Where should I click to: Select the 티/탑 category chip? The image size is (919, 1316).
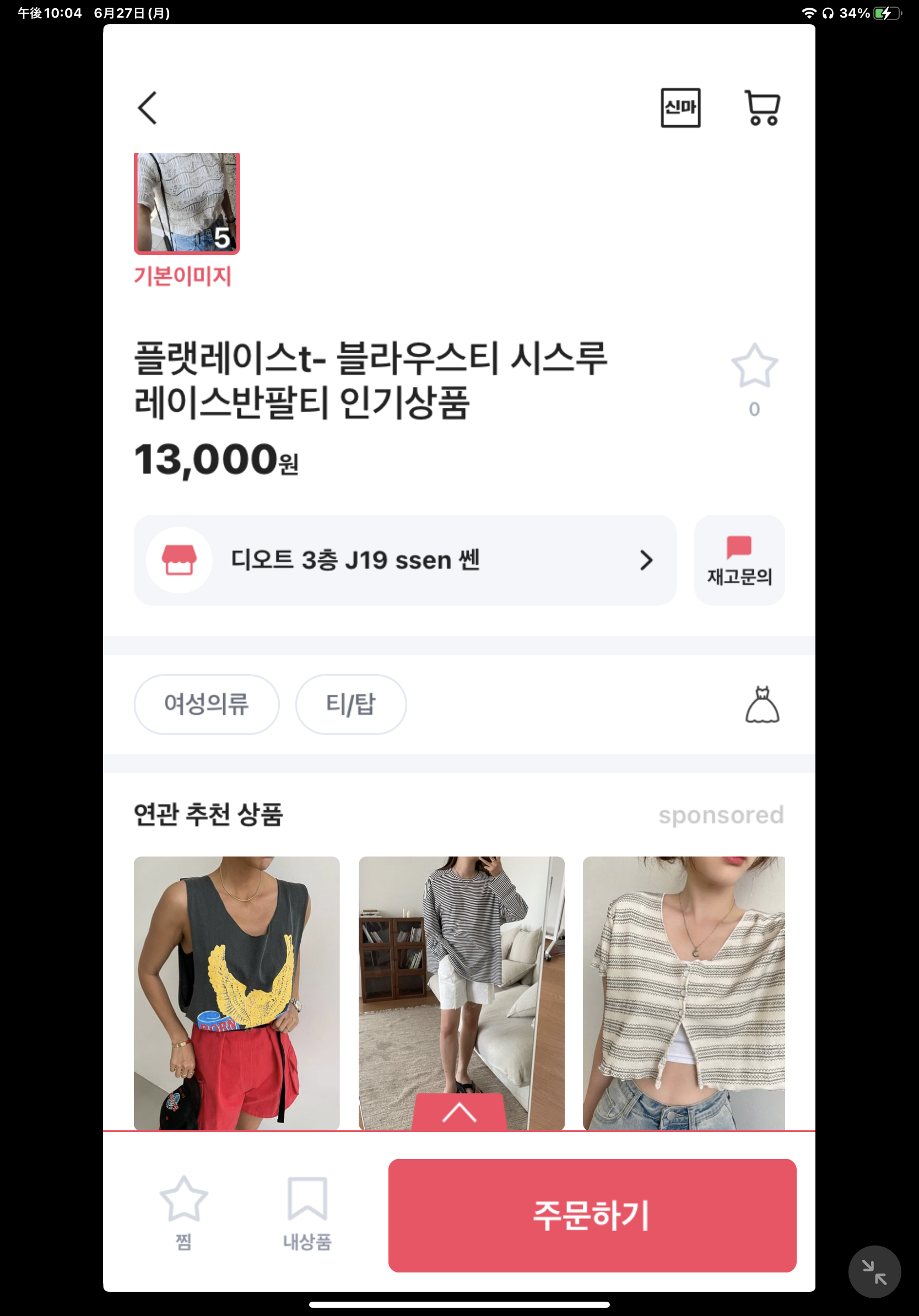pyautogui.click(x=350, y=704)
